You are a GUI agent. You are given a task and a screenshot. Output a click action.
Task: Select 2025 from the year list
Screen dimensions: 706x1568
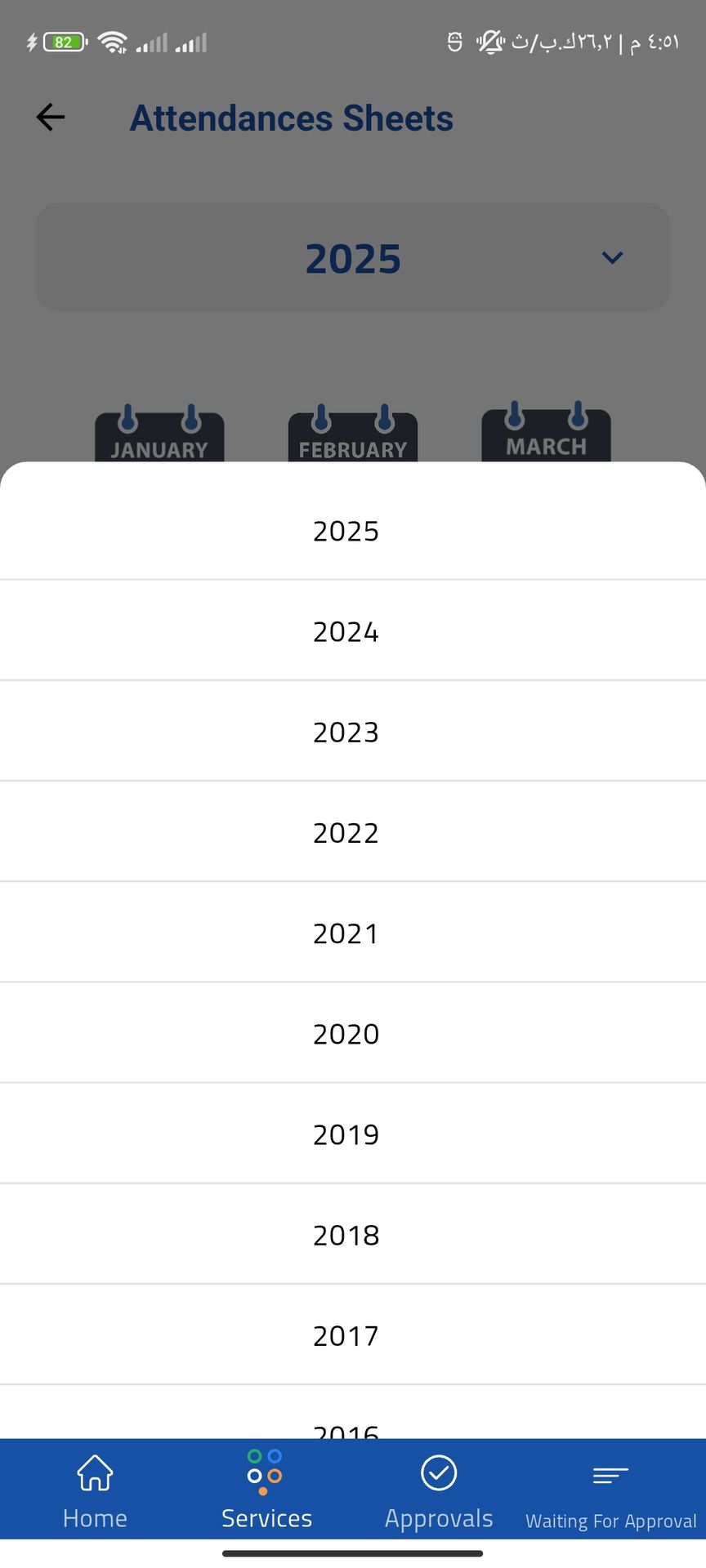click(x=346, y=531)
